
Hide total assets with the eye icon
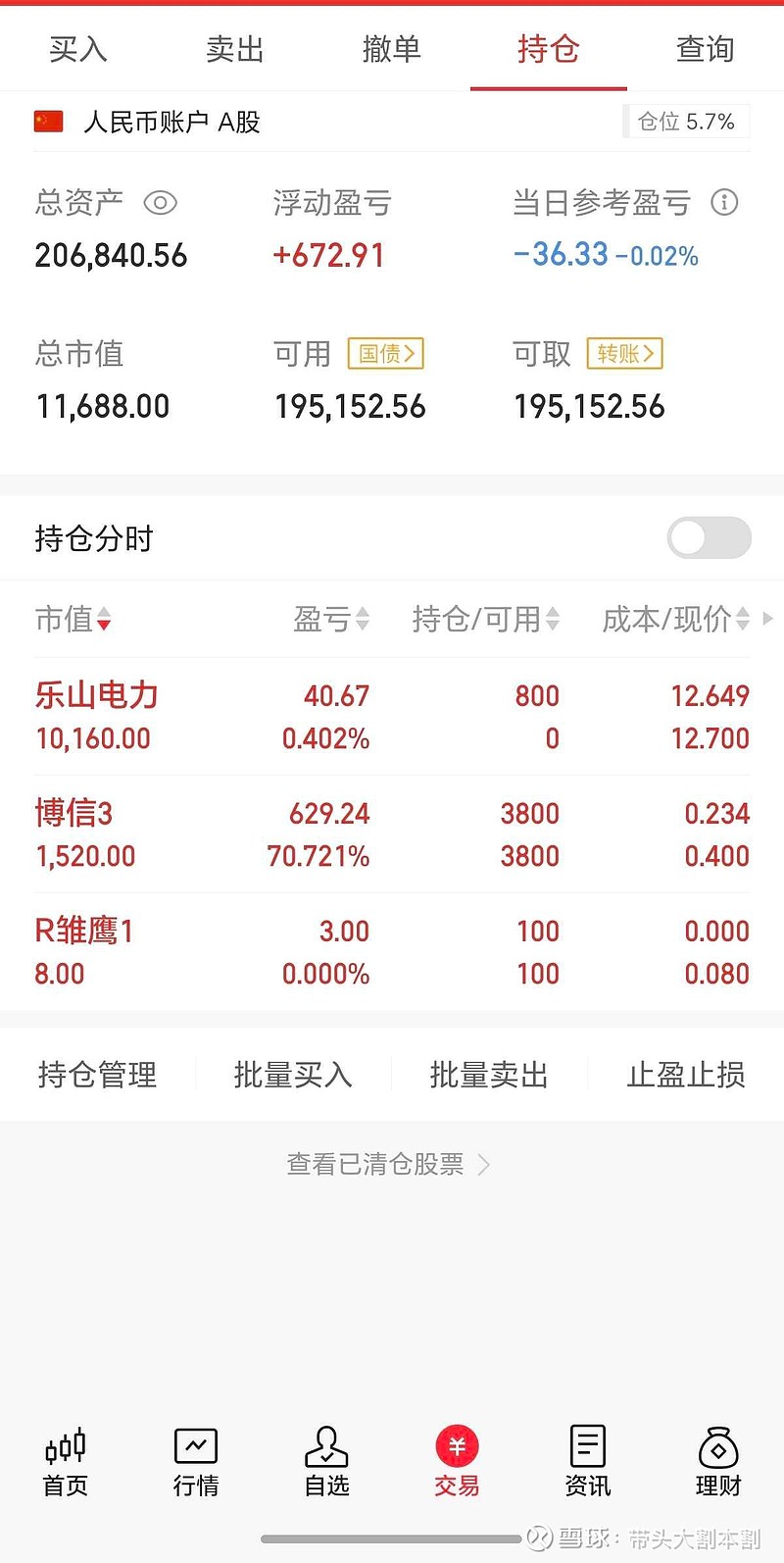click(x=160, y=203)
